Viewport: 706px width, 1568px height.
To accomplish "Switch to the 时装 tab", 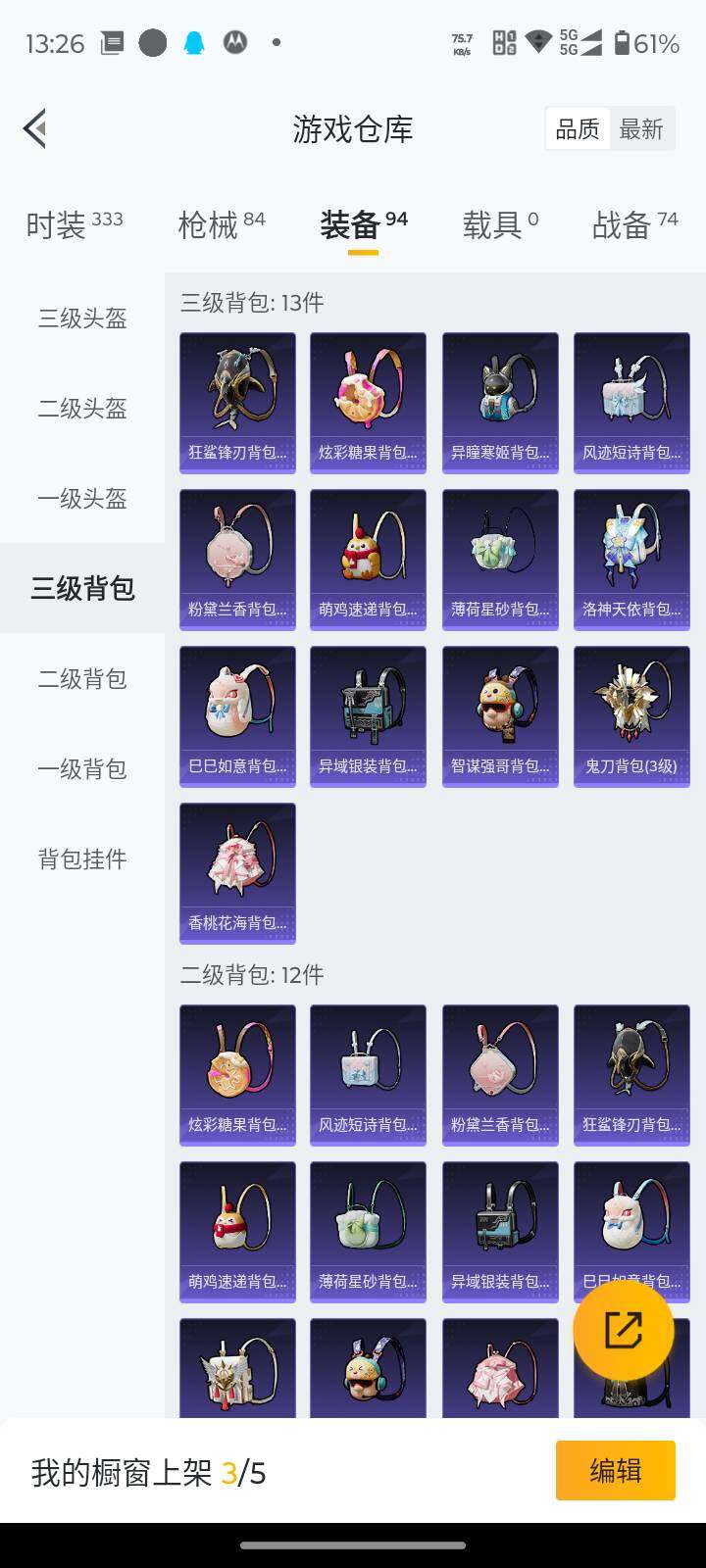I will [74, 224].
